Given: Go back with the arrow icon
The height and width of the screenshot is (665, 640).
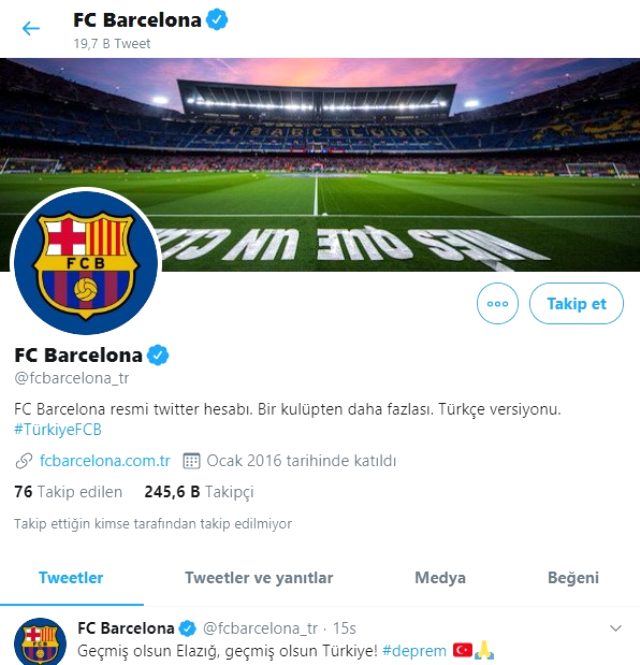Looking at the screenshot, I should click(x=31, y=28).
